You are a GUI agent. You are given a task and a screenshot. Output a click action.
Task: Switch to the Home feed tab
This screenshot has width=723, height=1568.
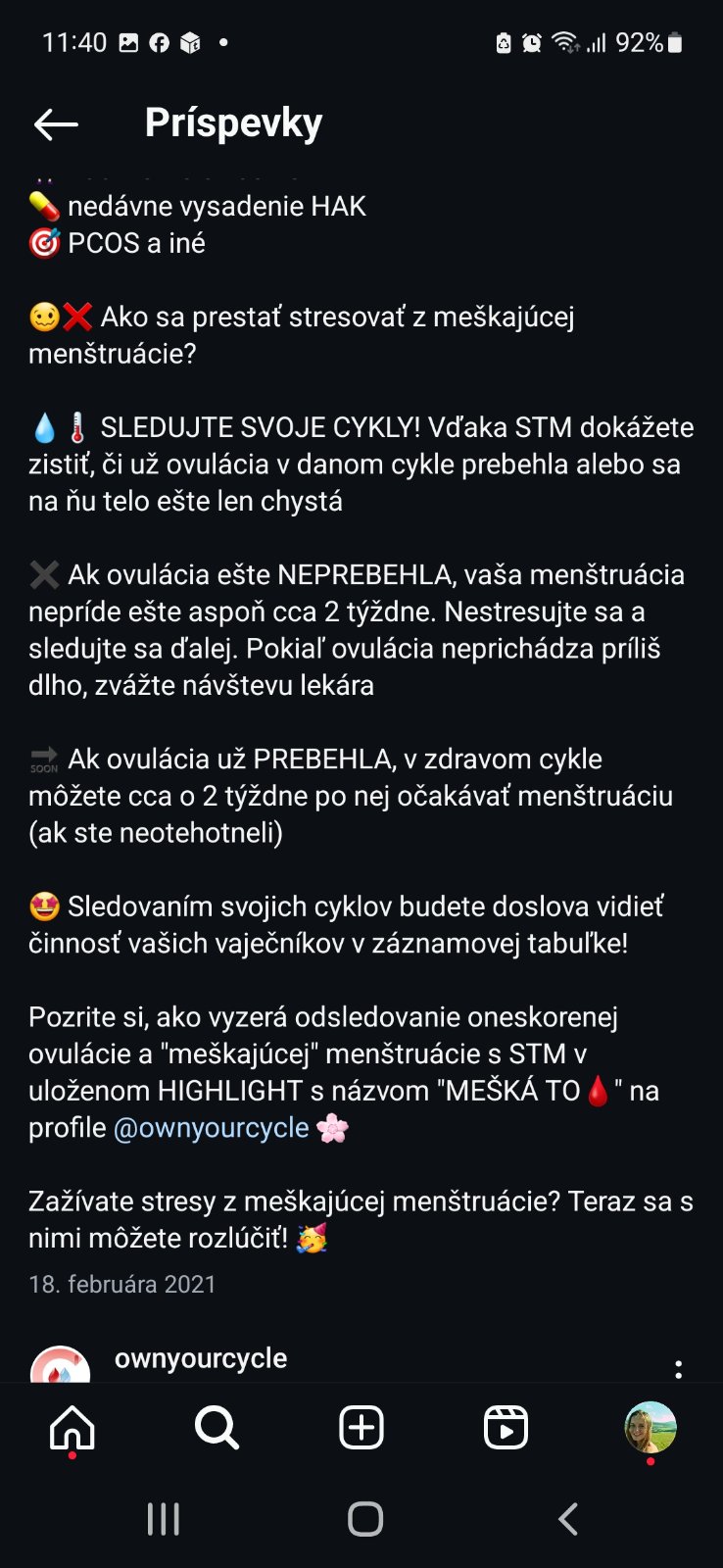[x=72, y=1428]
